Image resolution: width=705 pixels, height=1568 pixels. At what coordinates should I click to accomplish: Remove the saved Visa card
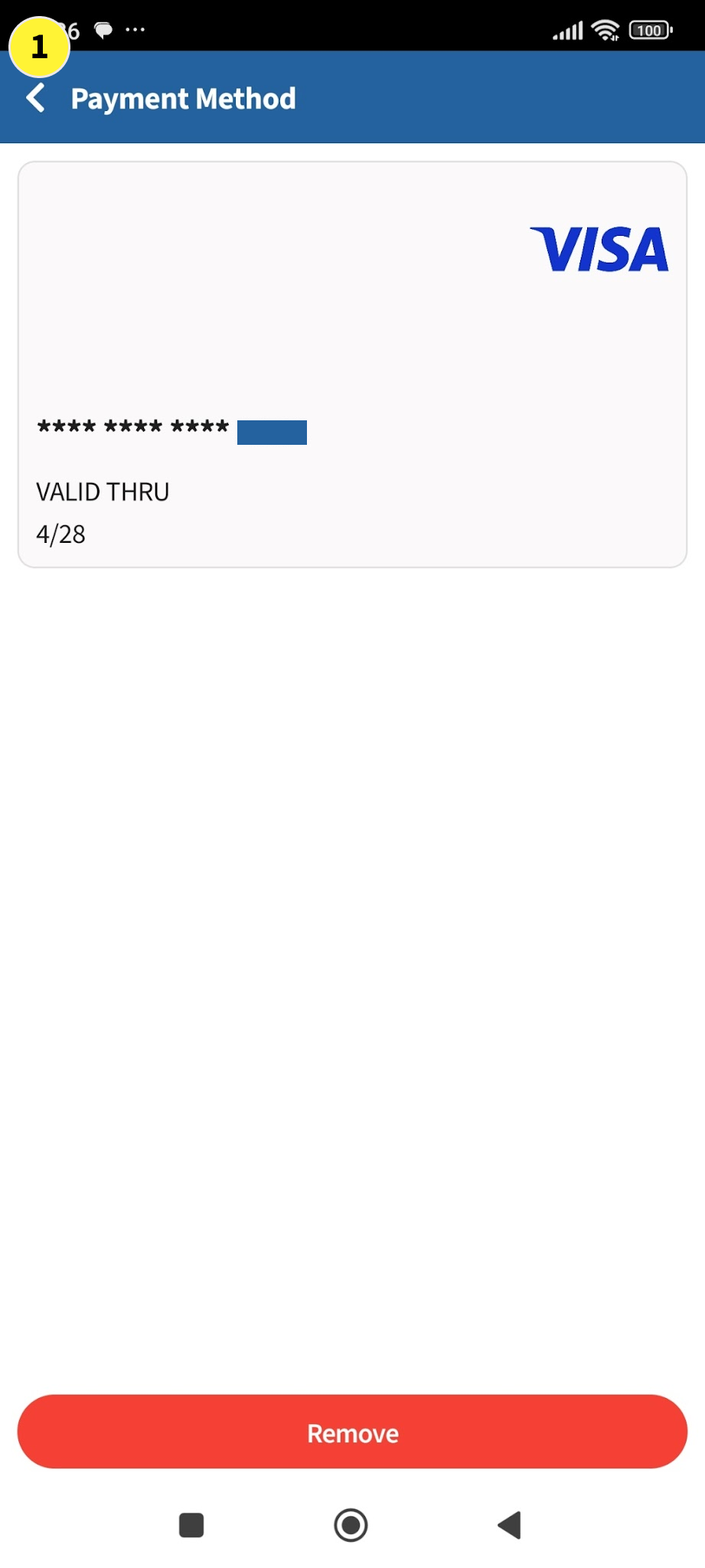click(x=352, y=1432)
